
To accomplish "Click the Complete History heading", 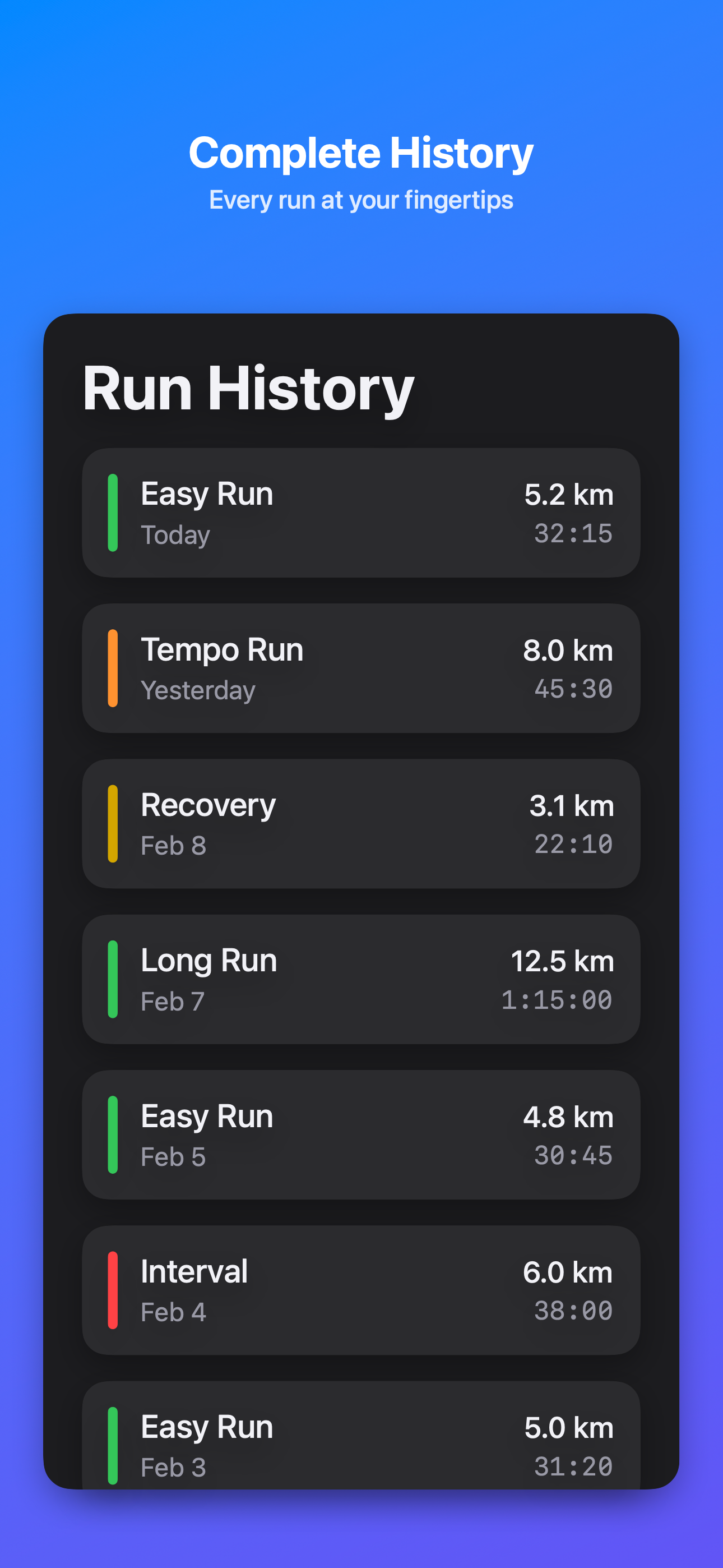I will click(x=361, y=153).
